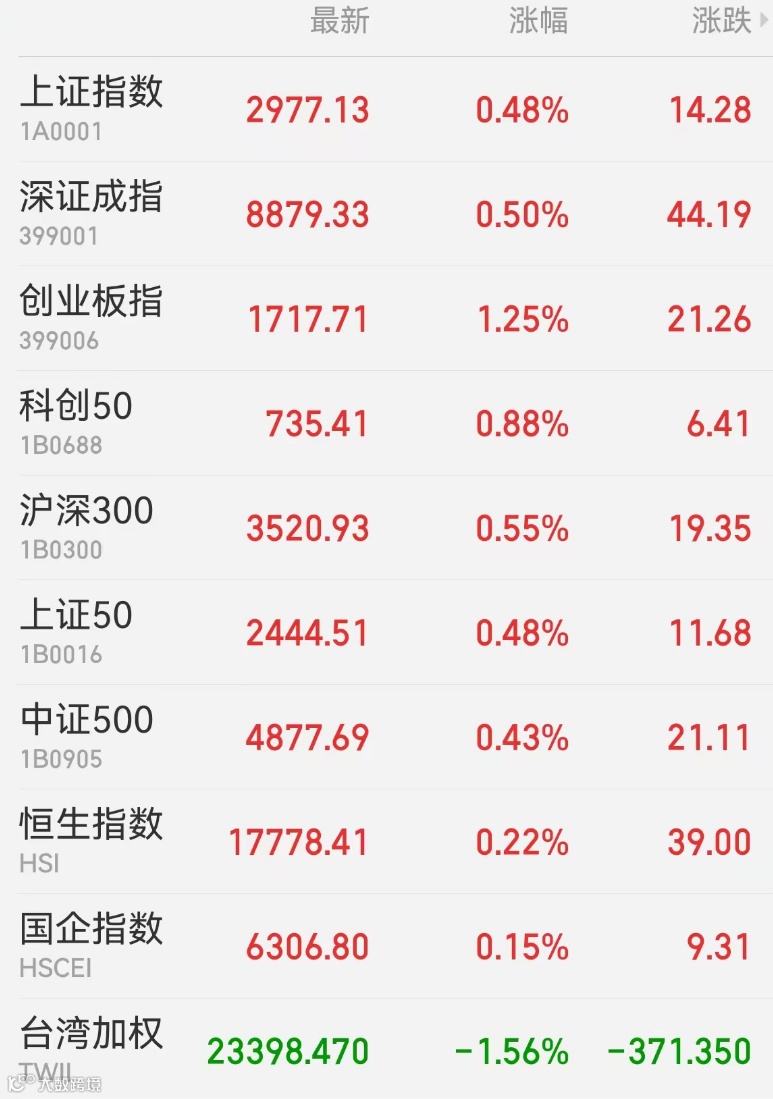View 恒生指数 HSI details

tap(386, 842)
